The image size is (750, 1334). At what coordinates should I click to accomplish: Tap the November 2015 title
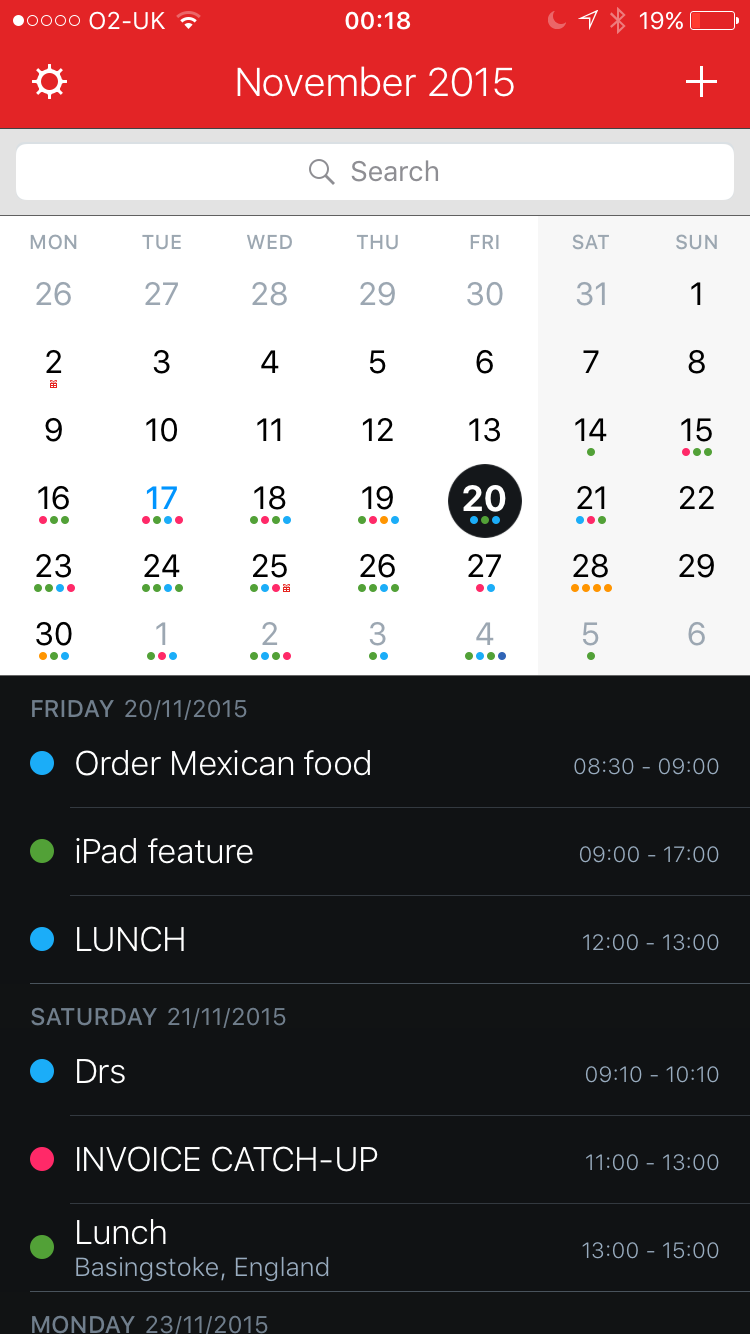click(x=375, y=82)
